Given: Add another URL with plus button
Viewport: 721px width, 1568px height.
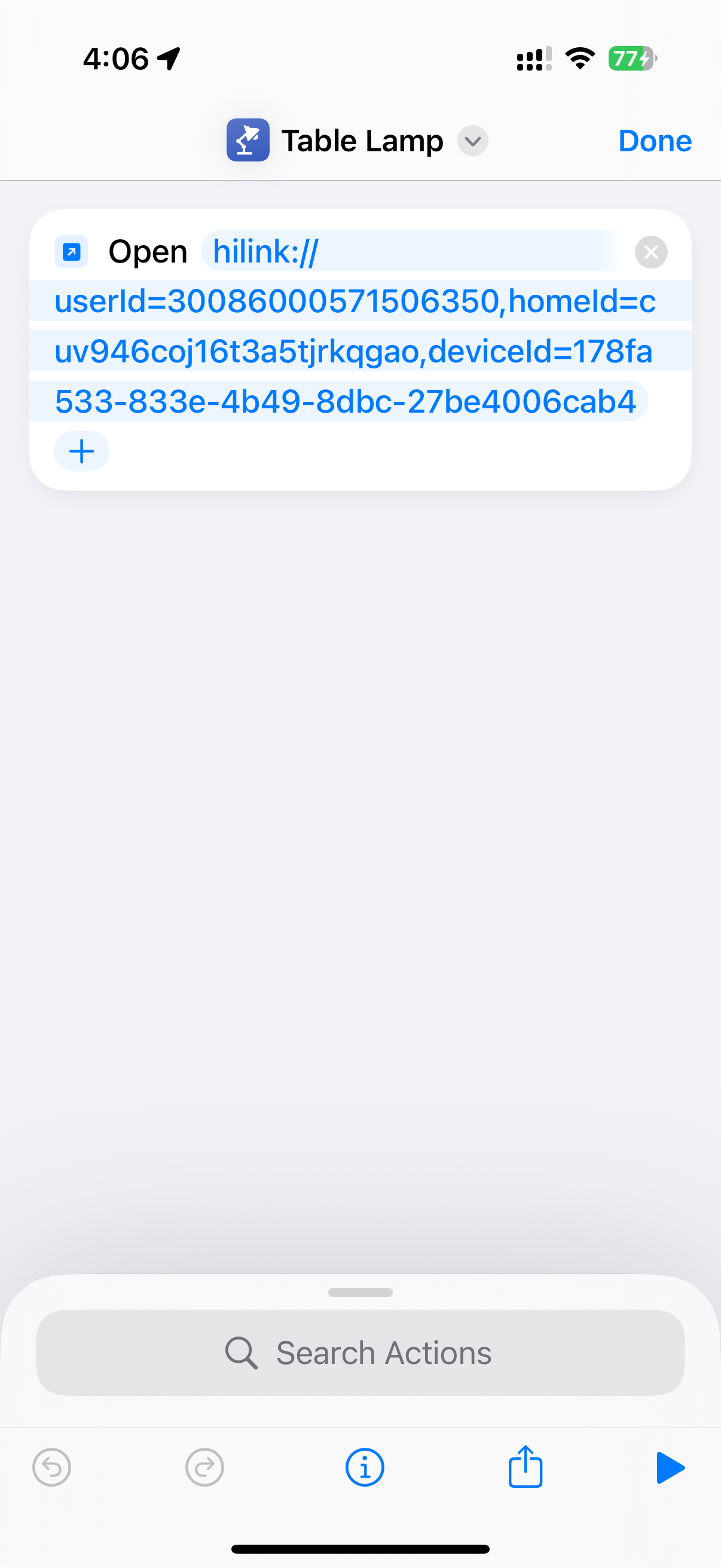Looking at the screenshot, I should (x=81, y=451).
